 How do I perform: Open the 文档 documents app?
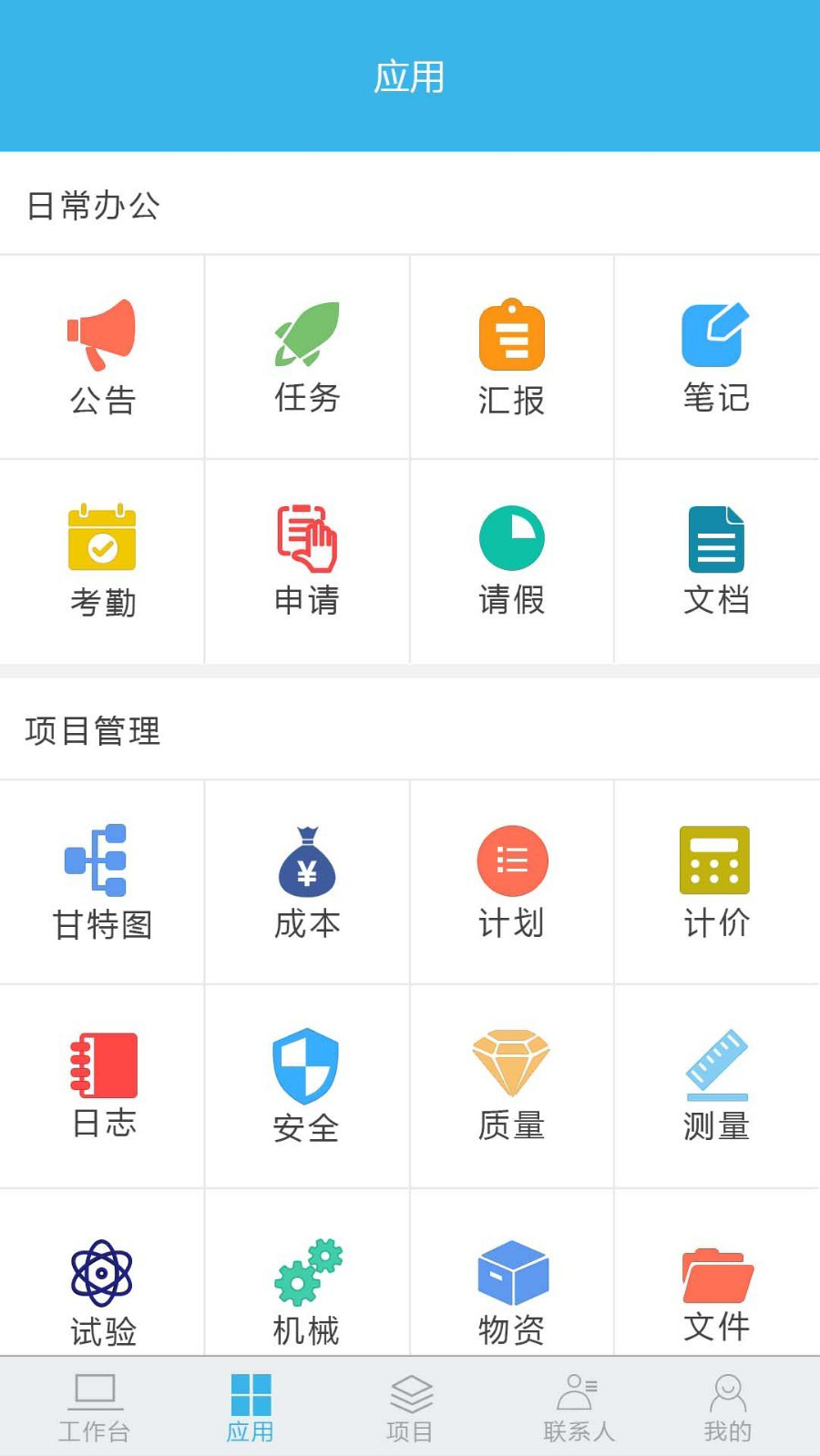716,561
